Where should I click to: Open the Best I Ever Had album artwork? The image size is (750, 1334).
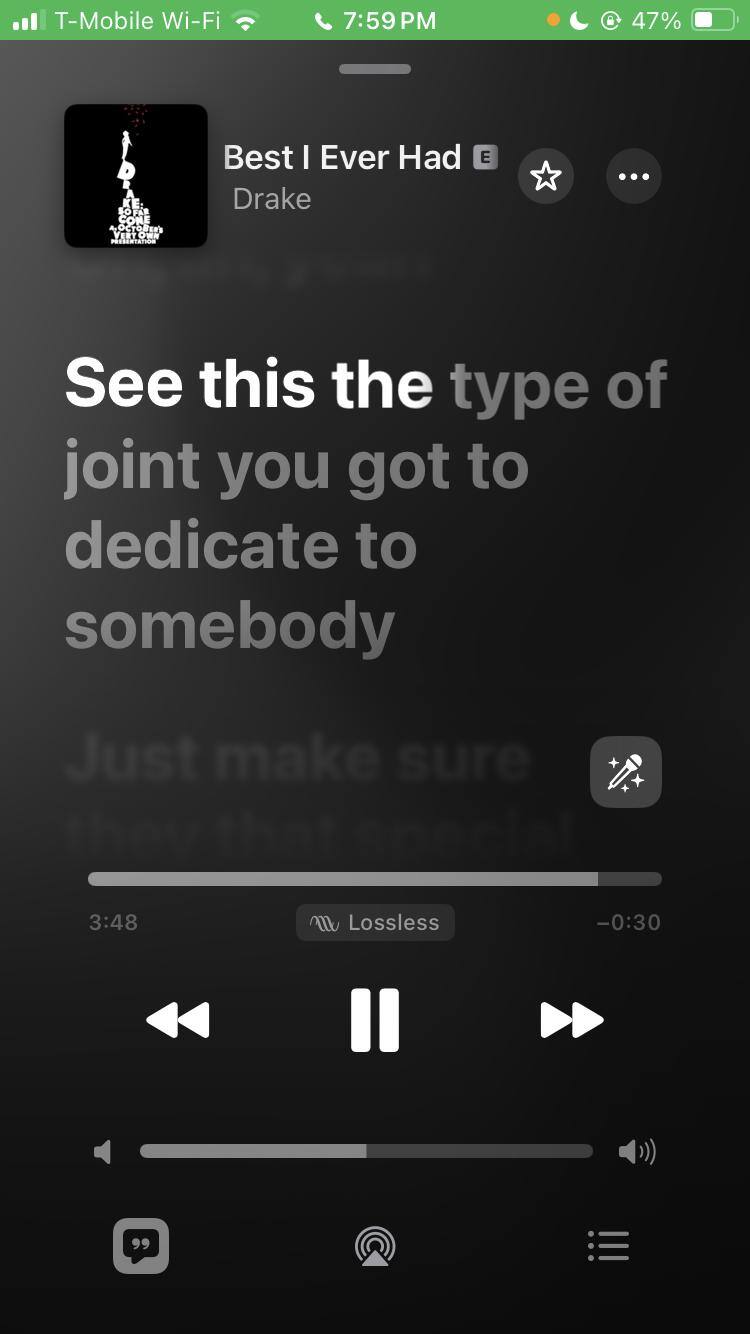136,176
